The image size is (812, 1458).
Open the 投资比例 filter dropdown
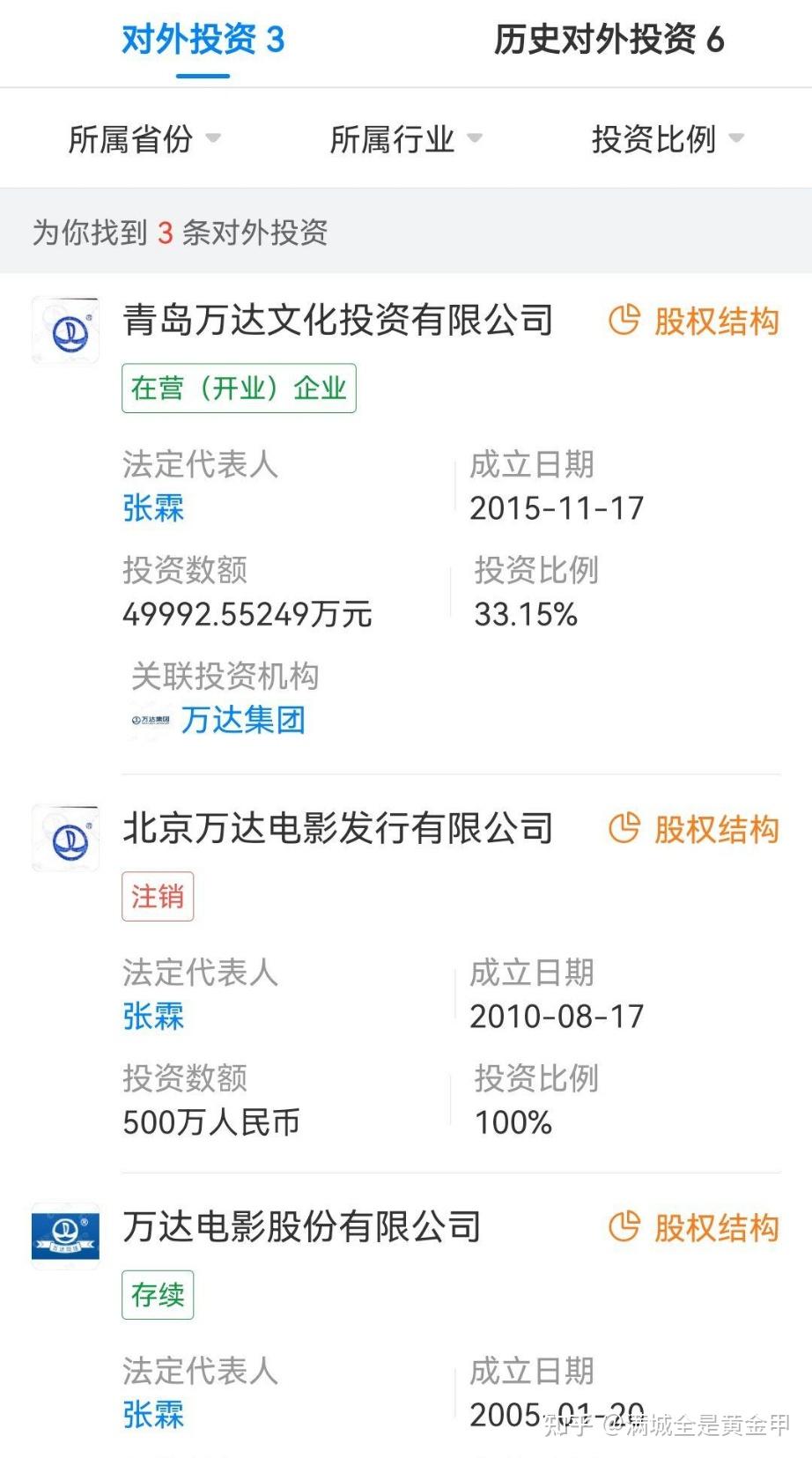pos(668,138)
